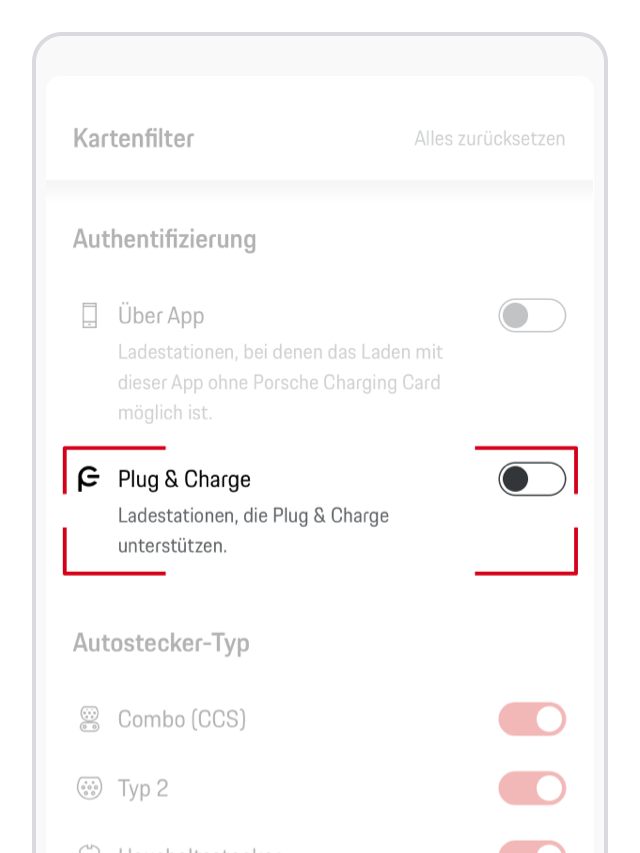Tap Alles zurücksetzen to reset filters
640x853 pixels.
489,138
